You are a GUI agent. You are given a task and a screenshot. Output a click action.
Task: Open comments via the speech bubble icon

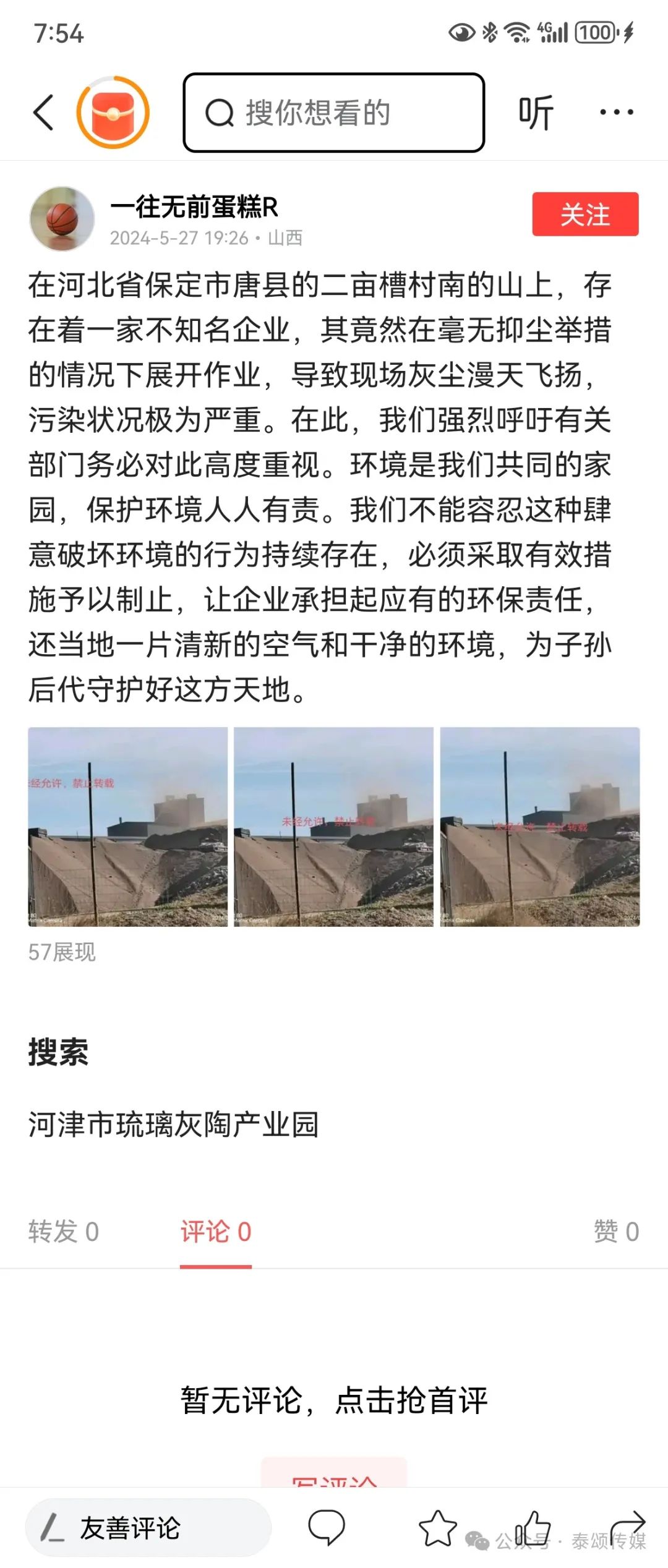click(x=327, y=1527)
